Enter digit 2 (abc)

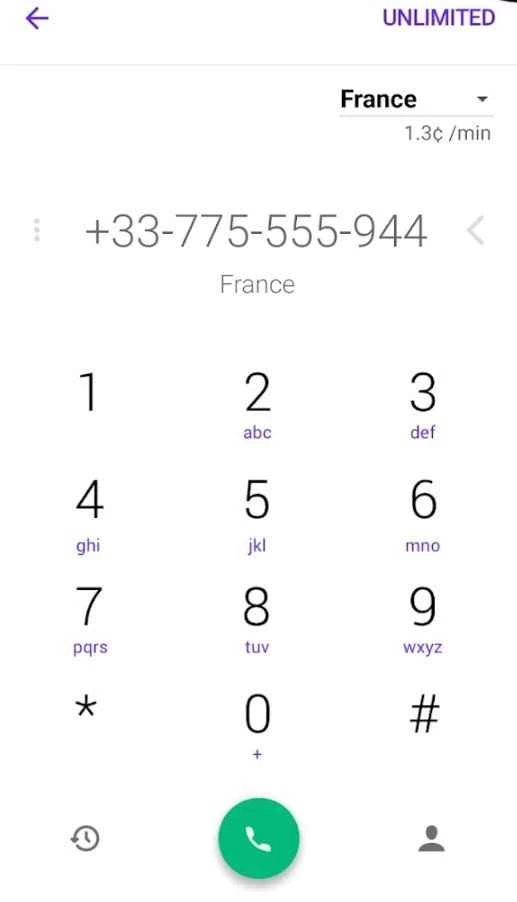(257, 404)
